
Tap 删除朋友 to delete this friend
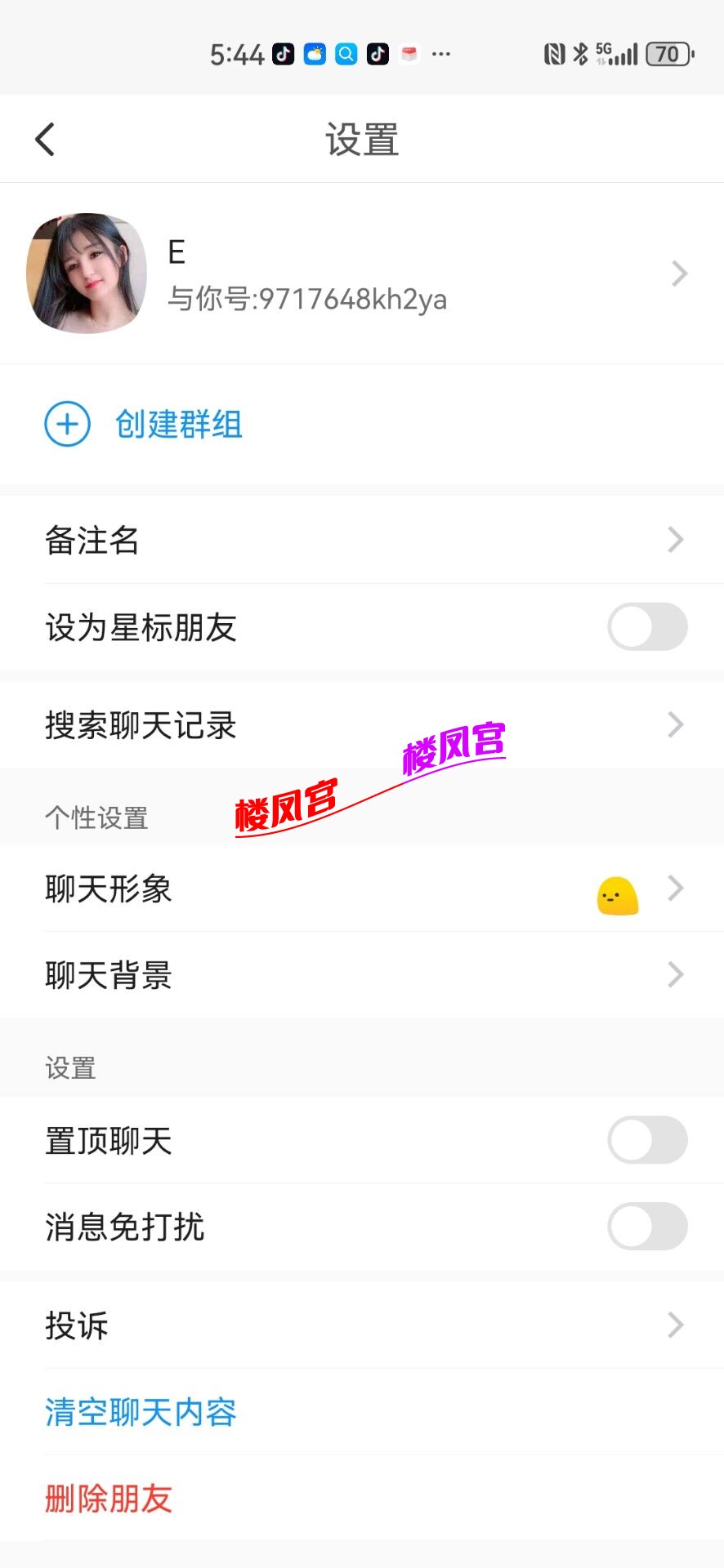click(x=109, y=1499)
